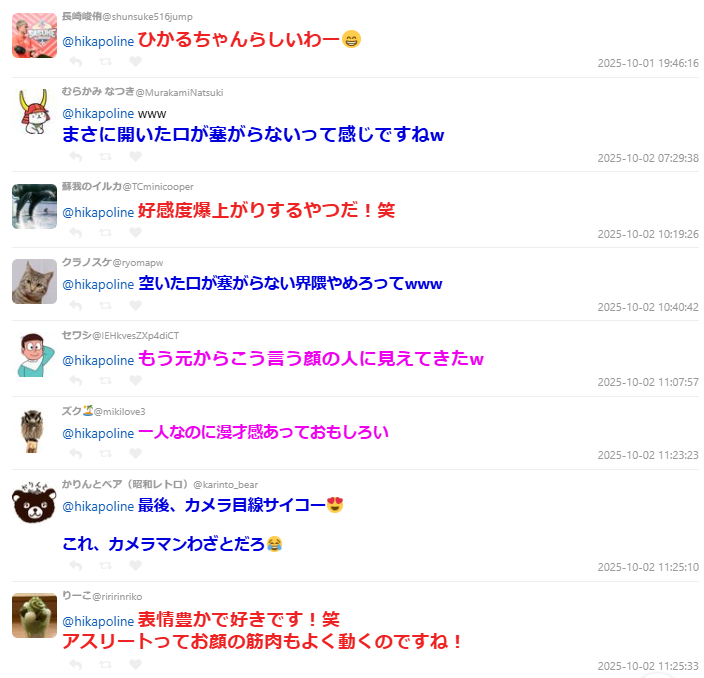Open the @hikapoline mention in セワシ's tweet
704x678 pixels.
(x=98, y=360)
